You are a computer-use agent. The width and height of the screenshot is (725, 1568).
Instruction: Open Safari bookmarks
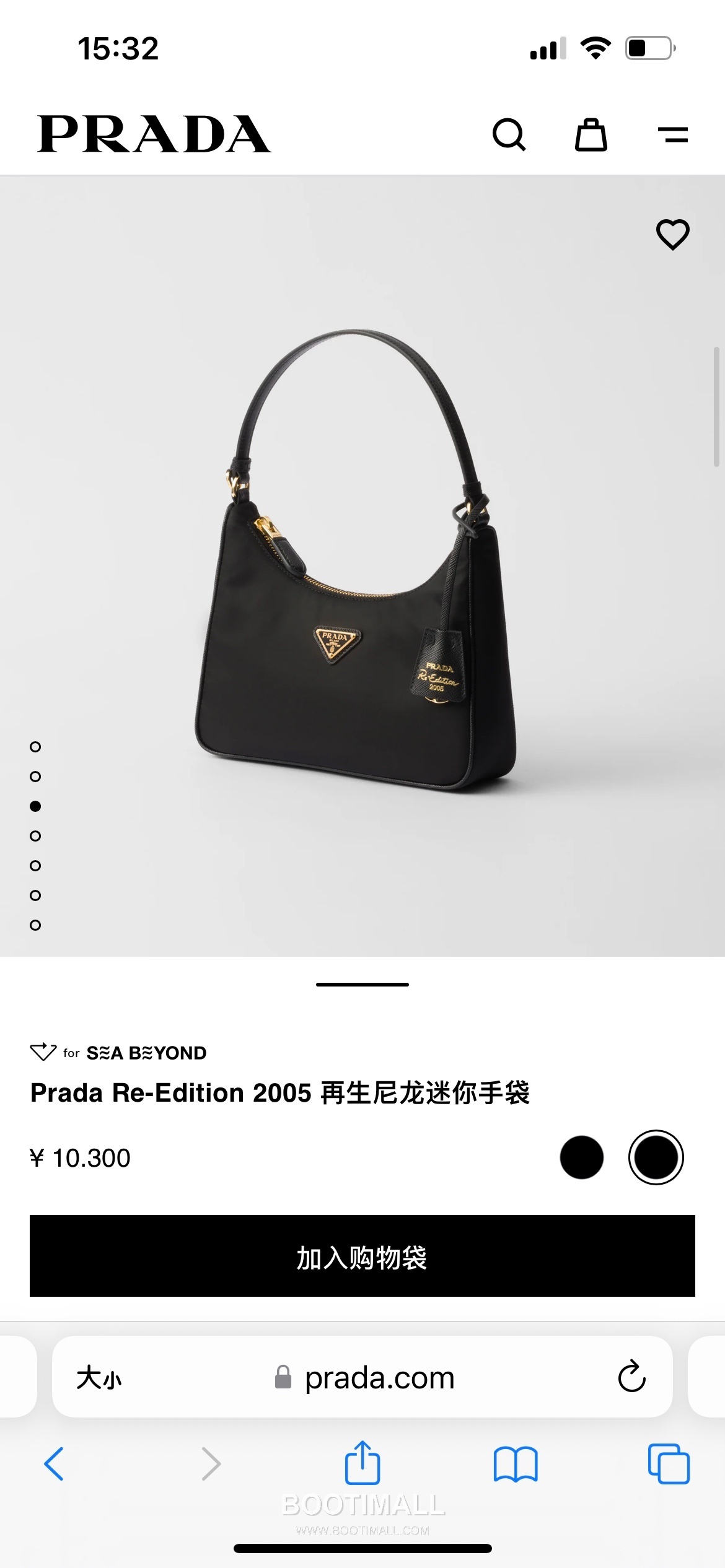(515, 1463)
